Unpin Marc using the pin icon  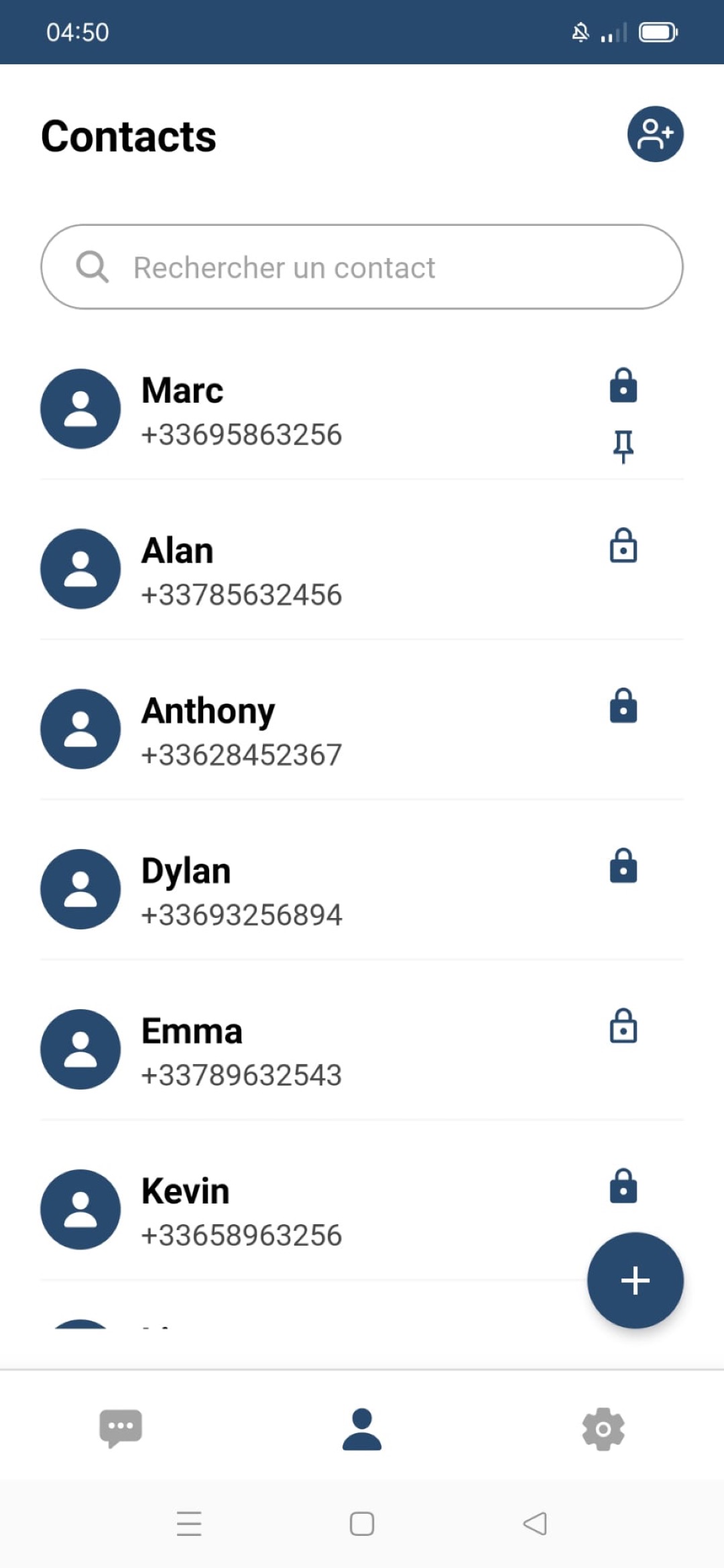623,444
